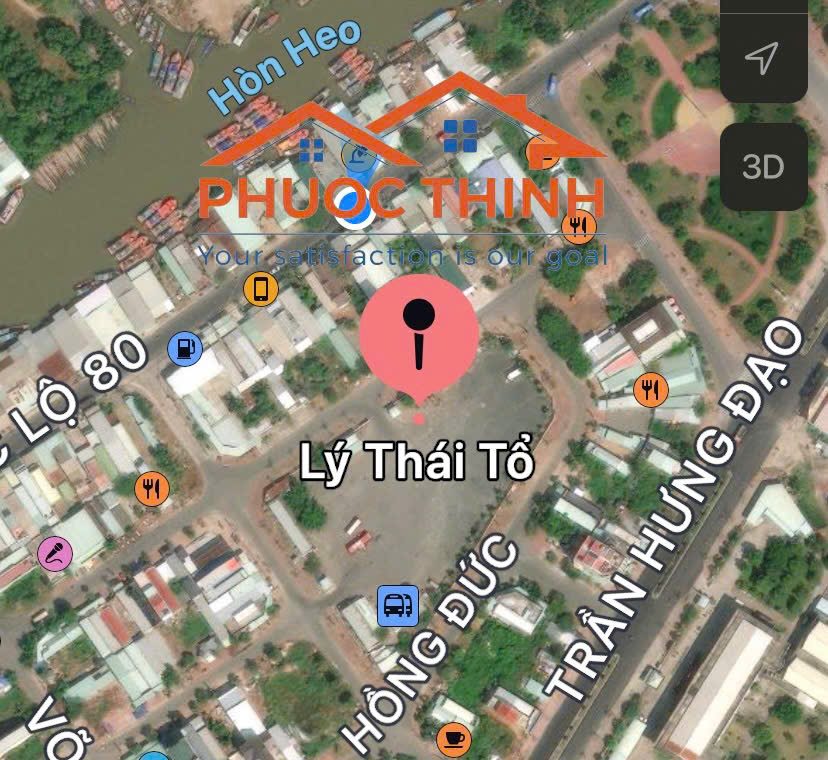
Task: Open the gas station marker
Action: click(x=185, y=349)
